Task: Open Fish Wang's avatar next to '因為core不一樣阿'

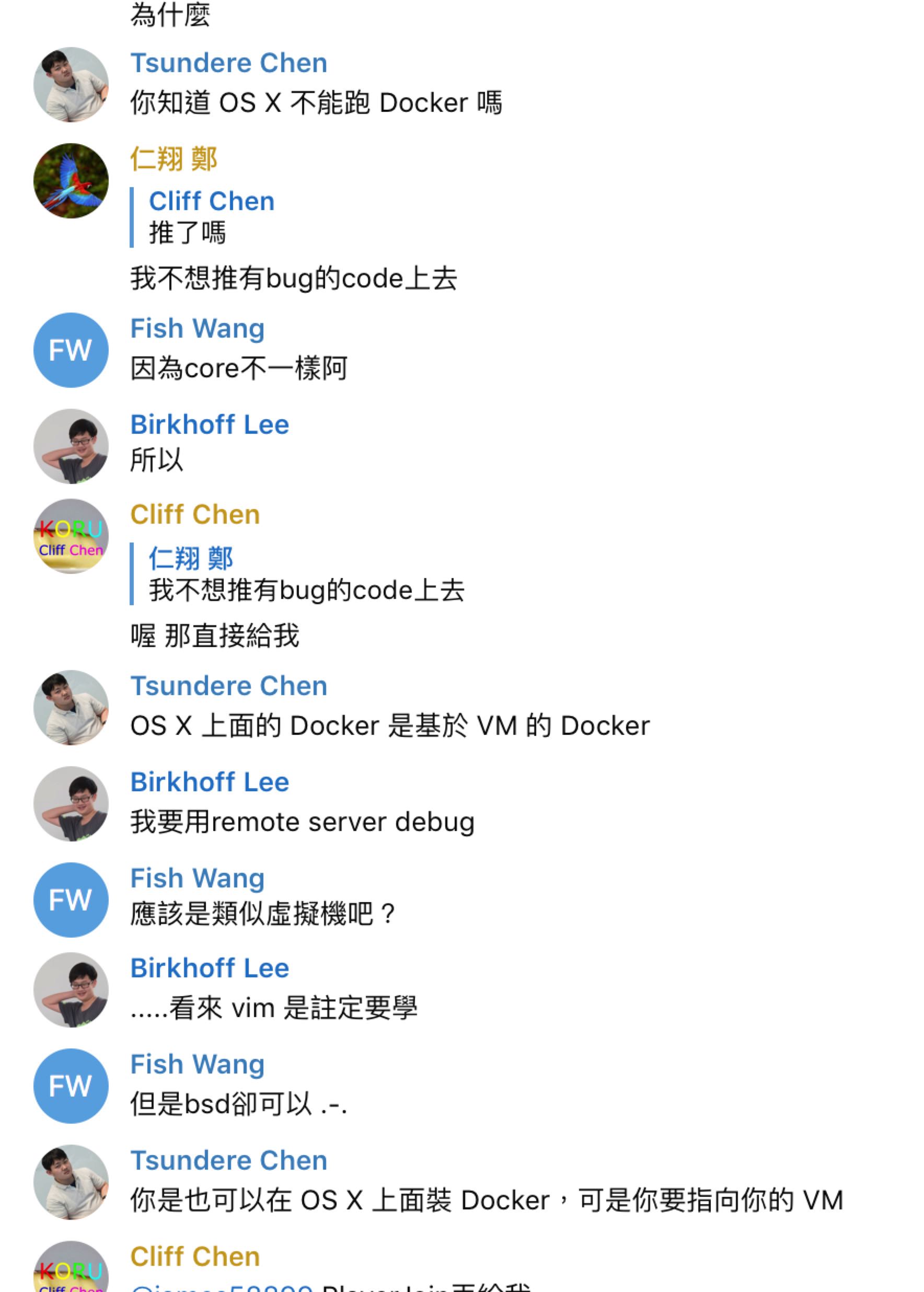Action: [71, 350]
